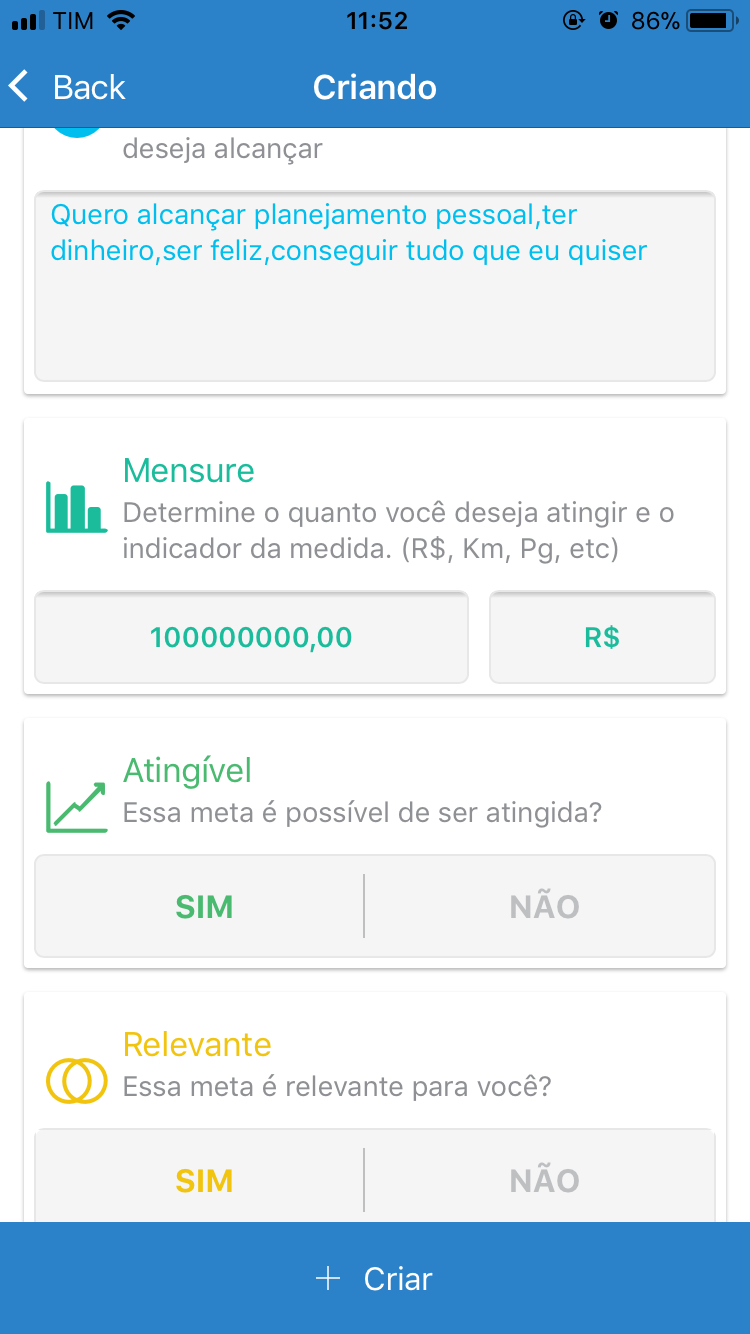Go back using the Back button
Viewport: 750px width, 1334px height.
(x=68, y=87)
